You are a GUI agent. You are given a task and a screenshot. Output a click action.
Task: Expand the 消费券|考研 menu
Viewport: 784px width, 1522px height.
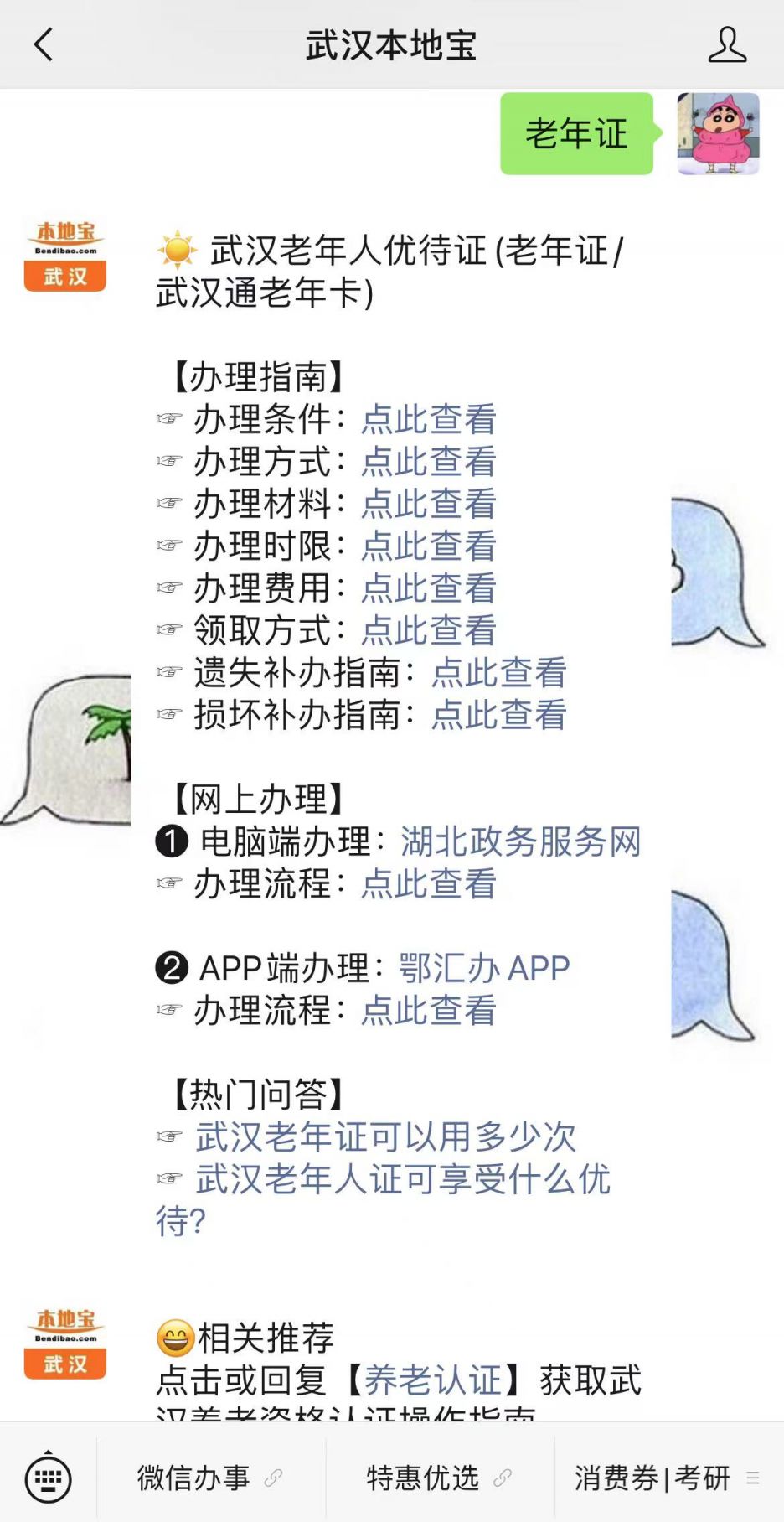667,1478
